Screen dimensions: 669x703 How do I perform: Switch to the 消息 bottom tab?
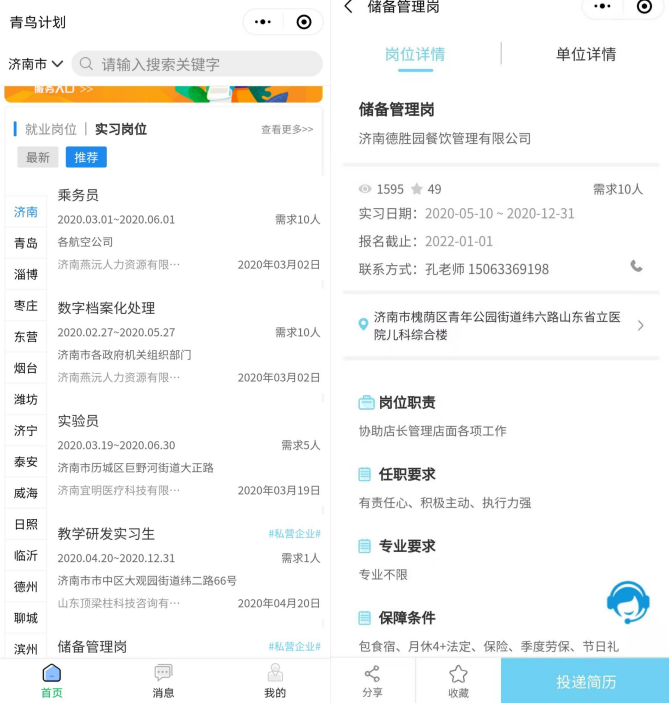click(163, 680)
